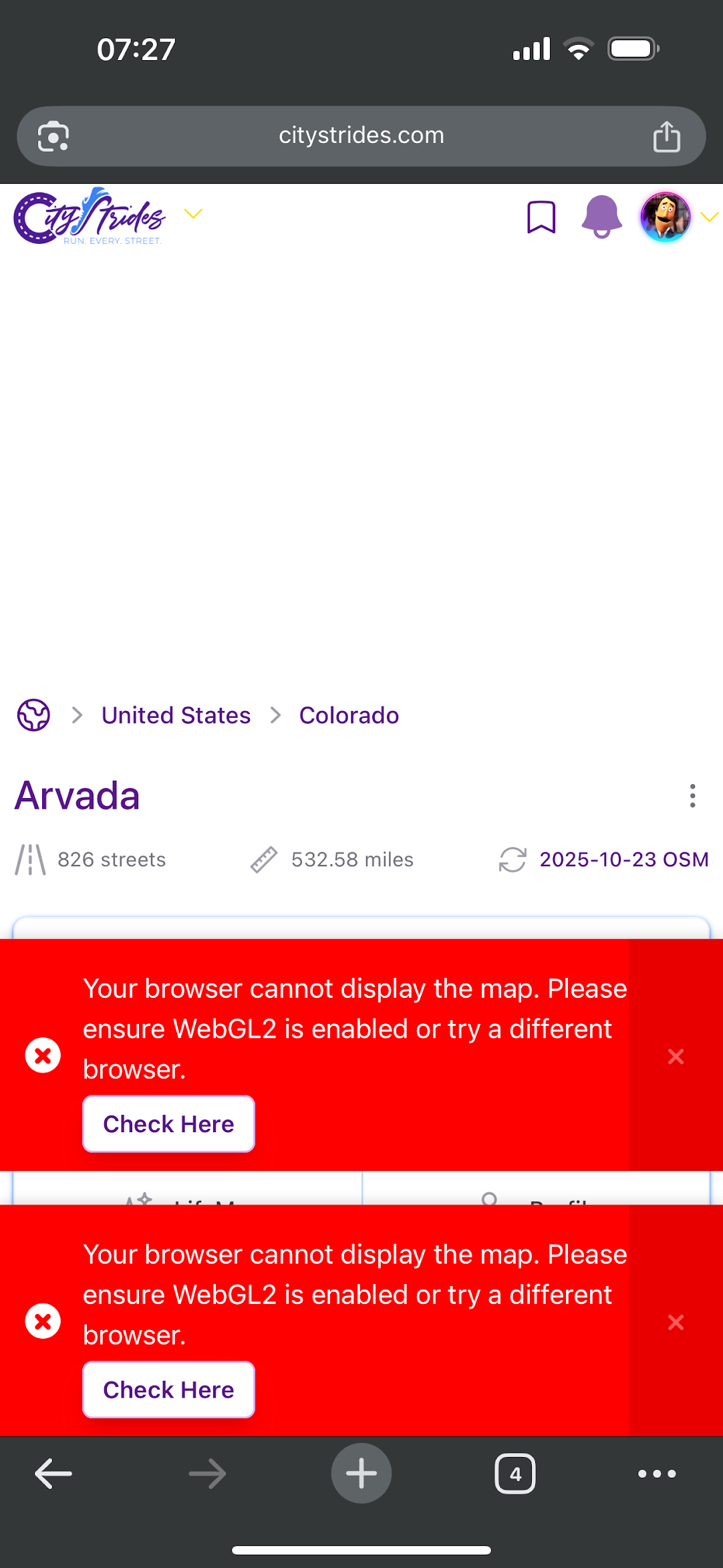Open a new browser tab

(361, 1474)
